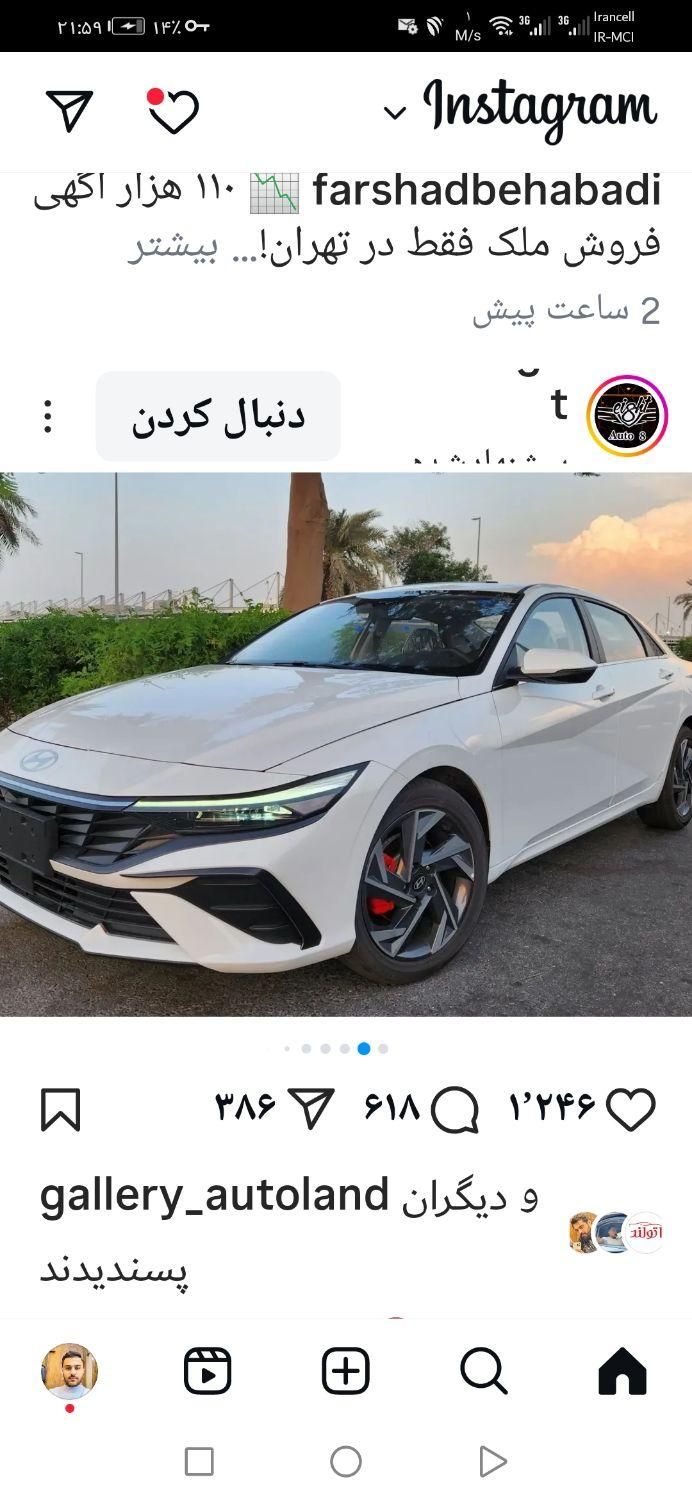Switch to the Search tab
The height and width of the screenshot is (1500, 692).
(x=484, y=1371)
